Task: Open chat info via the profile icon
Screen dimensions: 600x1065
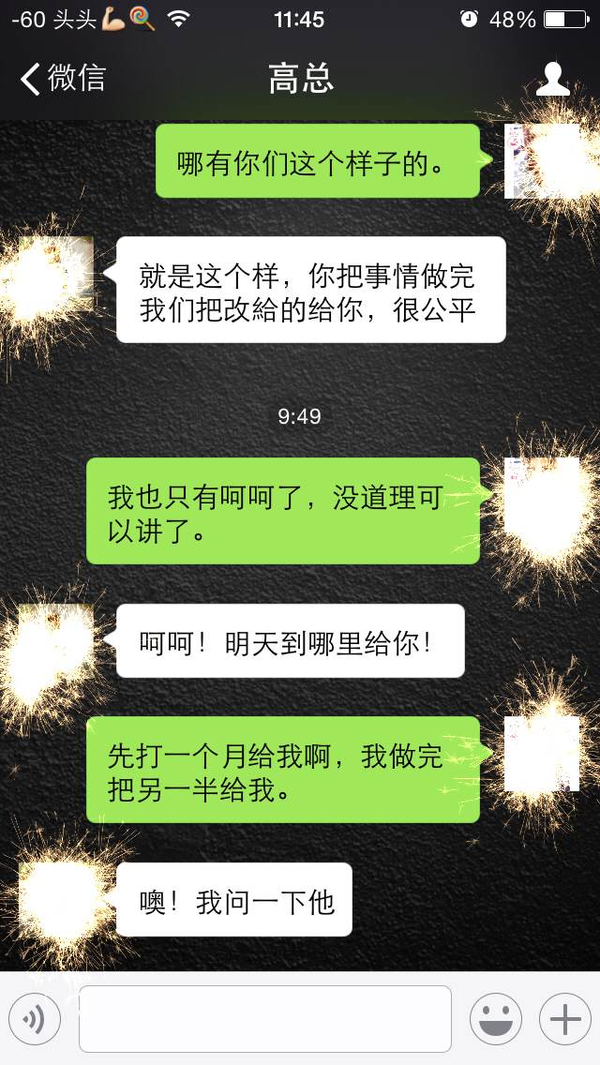Action: [x=552, y=79]
